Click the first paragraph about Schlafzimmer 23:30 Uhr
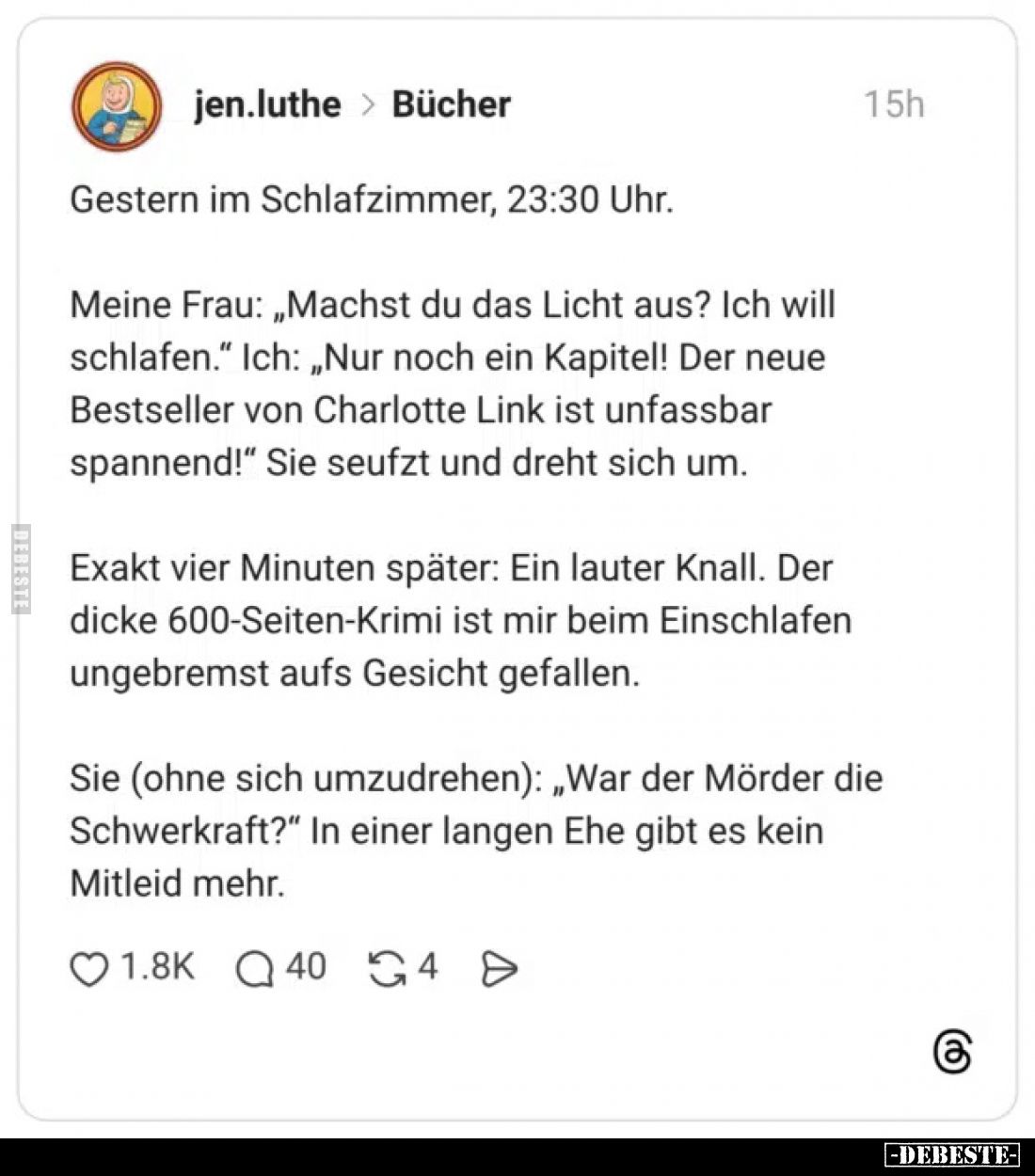1035x1176 pixels. click(x=372, y=199)
